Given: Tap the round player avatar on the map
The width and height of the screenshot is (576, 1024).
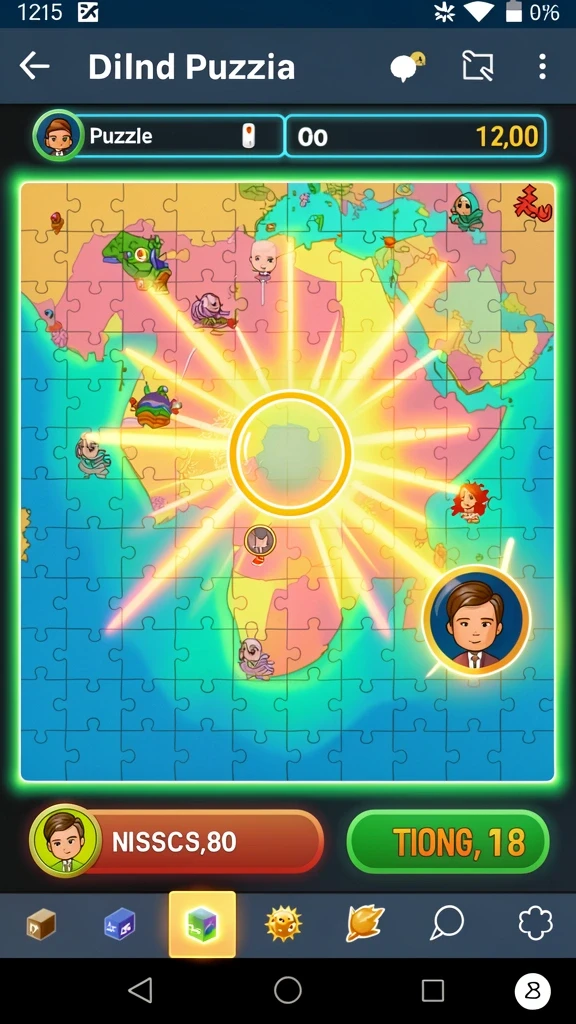Looking at the screenshot, I should 476,619.
